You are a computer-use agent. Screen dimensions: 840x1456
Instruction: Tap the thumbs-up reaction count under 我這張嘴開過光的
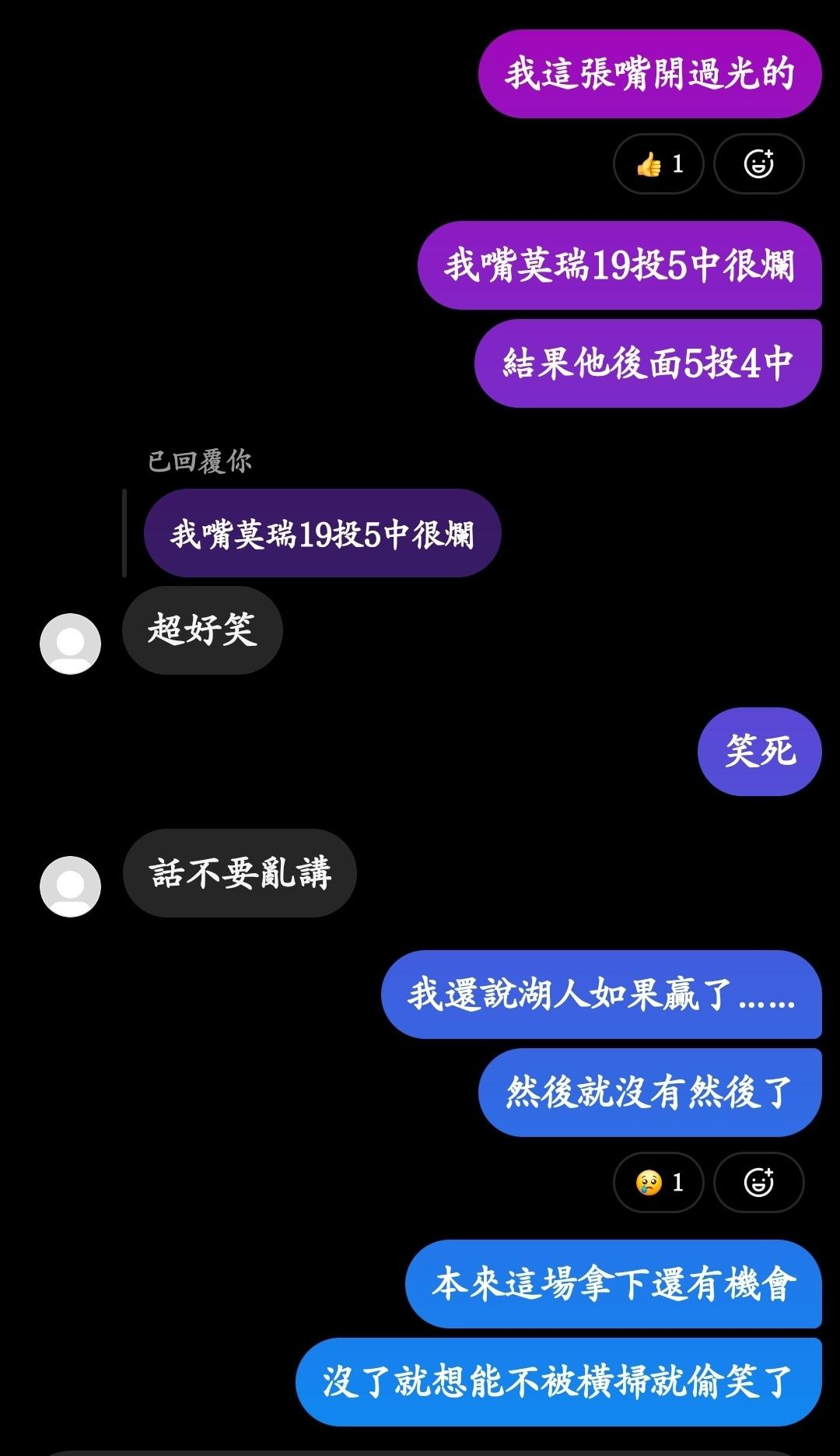(658, 164)
